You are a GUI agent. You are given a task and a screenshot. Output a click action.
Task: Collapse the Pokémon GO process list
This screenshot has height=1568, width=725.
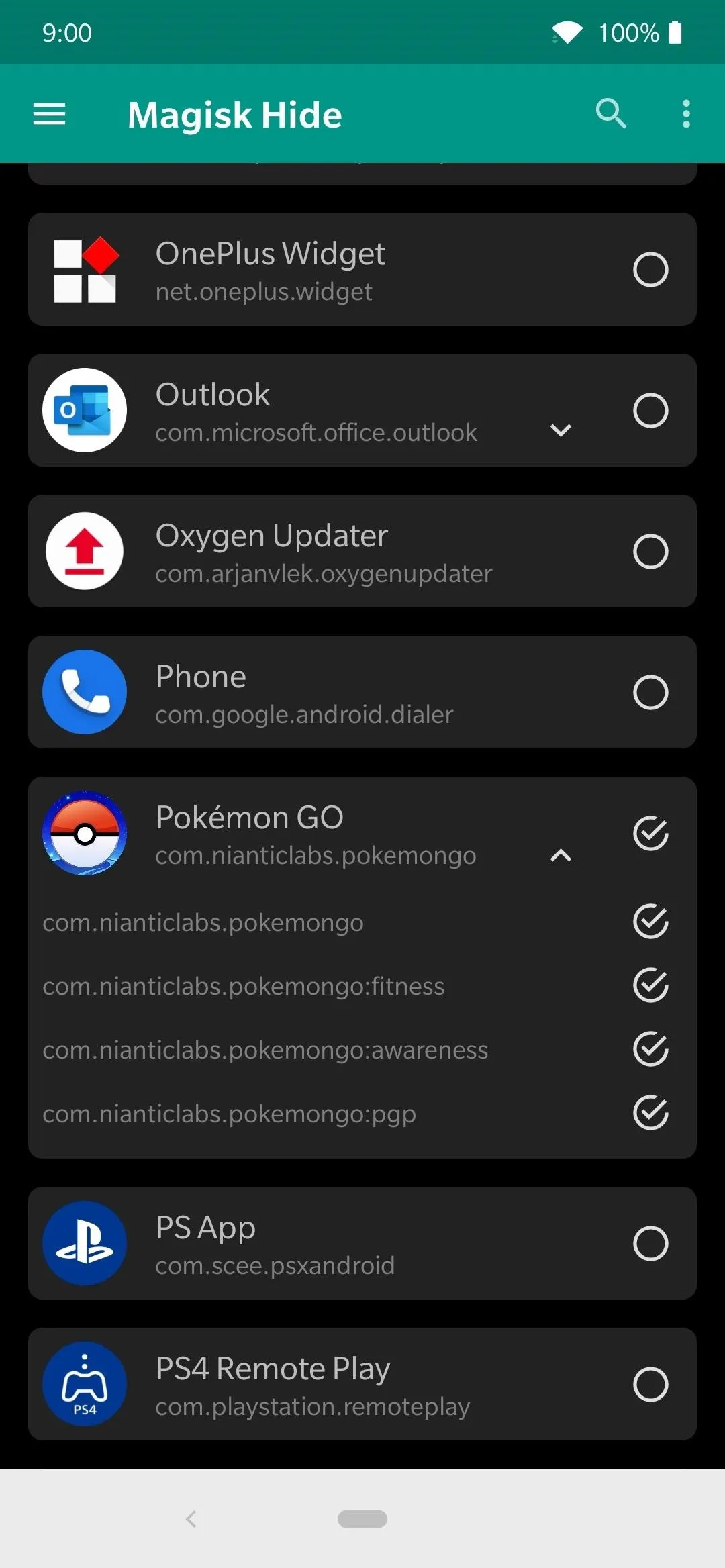561,855
